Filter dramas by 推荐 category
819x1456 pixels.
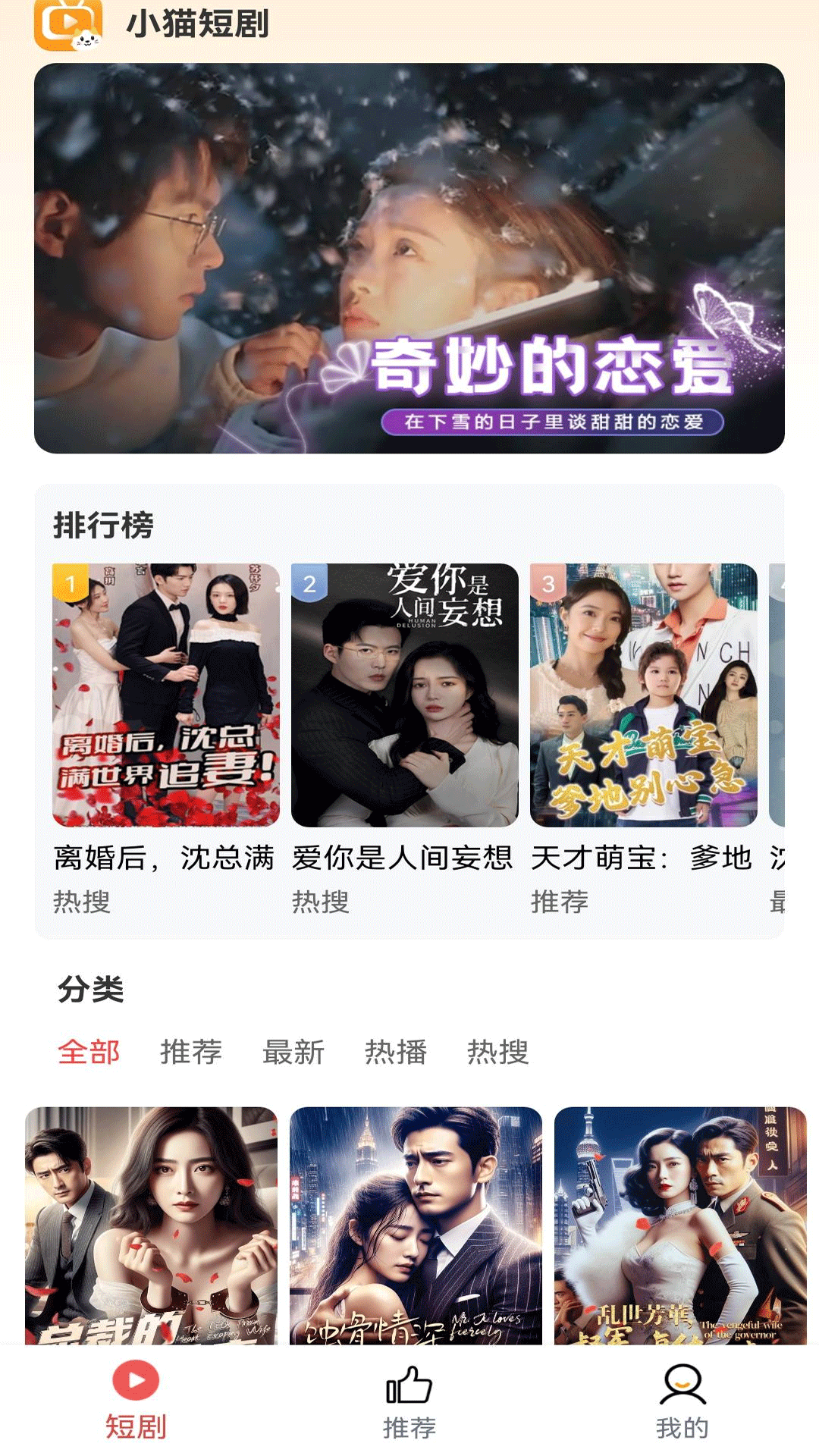point(191,1052)
